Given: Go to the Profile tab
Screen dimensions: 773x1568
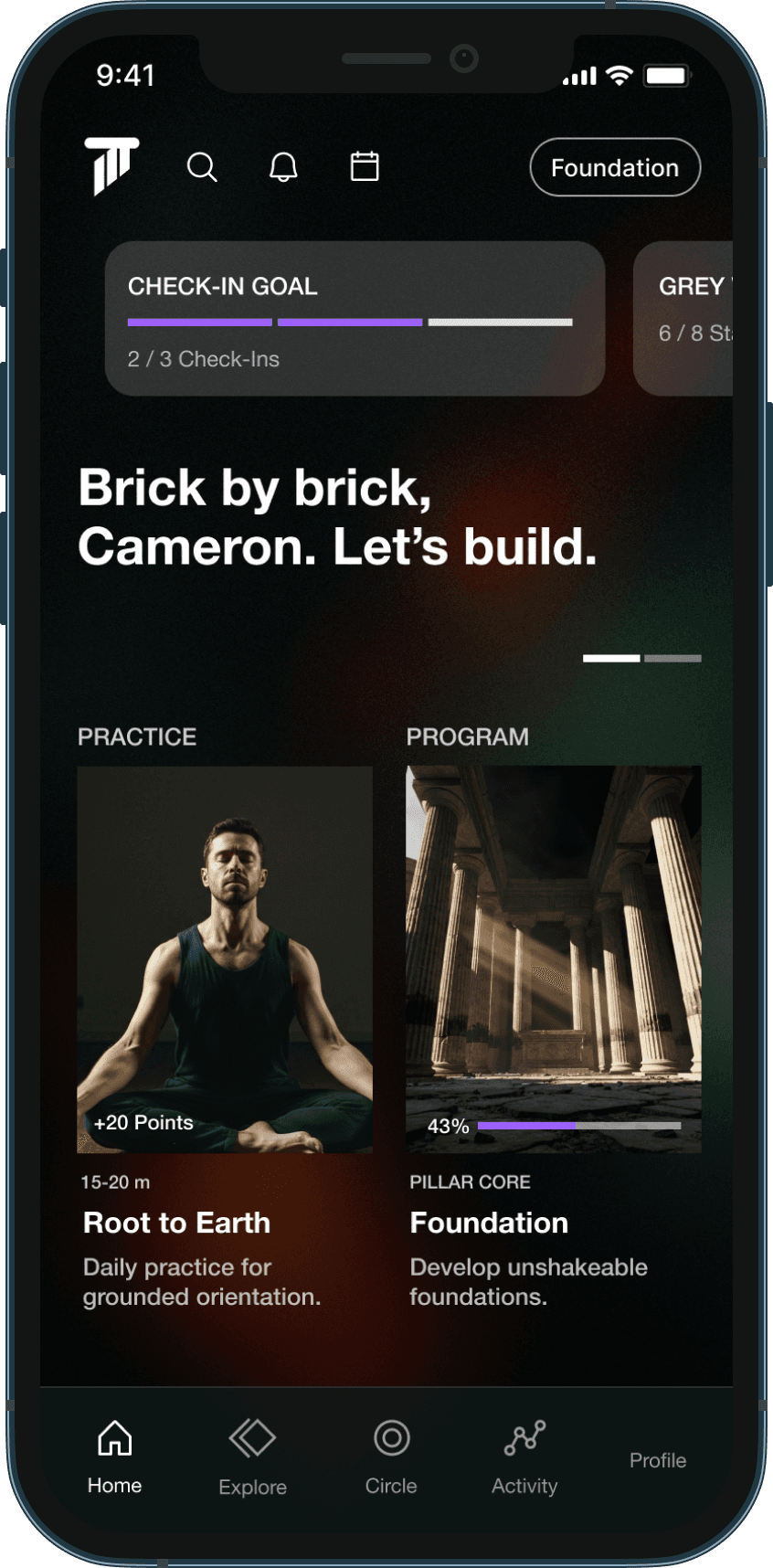Looking at the screenshot, I should tap(658, 1459).
